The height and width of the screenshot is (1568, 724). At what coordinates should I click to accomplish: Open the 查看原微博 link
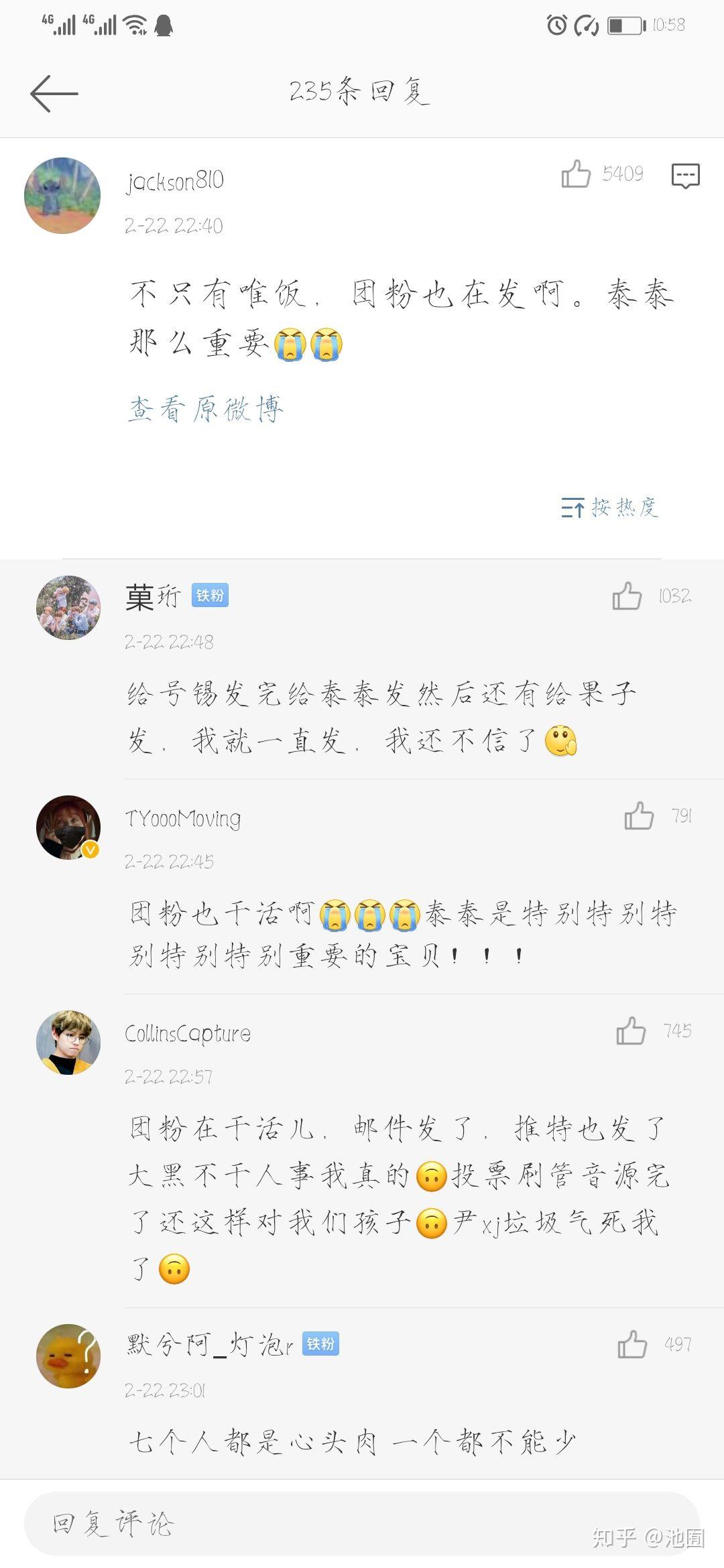206,409
